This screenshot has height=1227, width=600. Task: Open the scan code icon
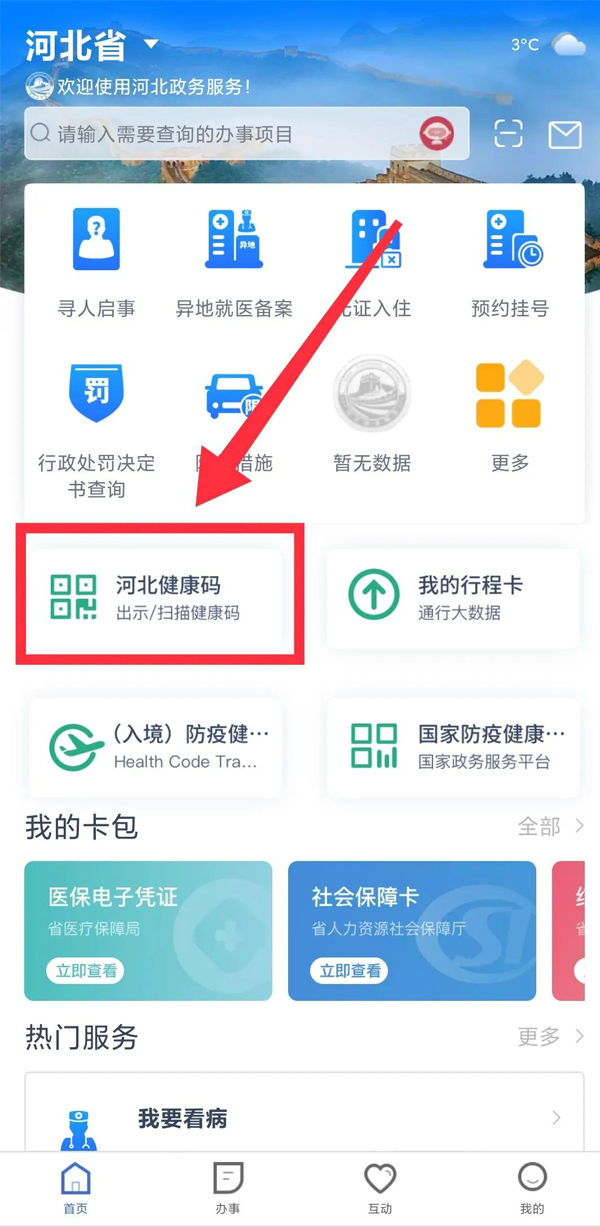[509, 134]
